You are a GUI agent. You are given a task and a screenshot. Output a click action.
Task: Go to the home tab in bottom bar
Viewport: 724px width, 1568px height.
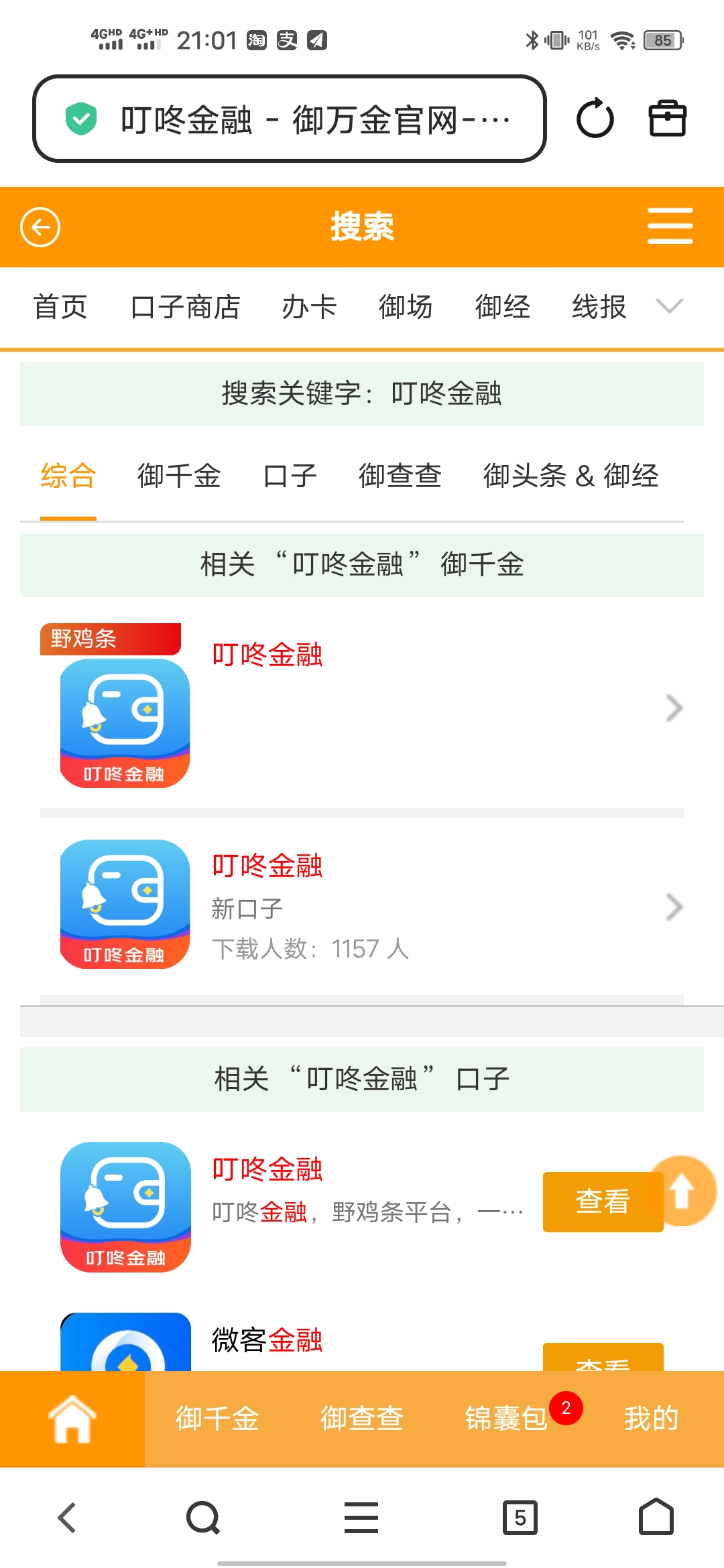[72, 1419]
